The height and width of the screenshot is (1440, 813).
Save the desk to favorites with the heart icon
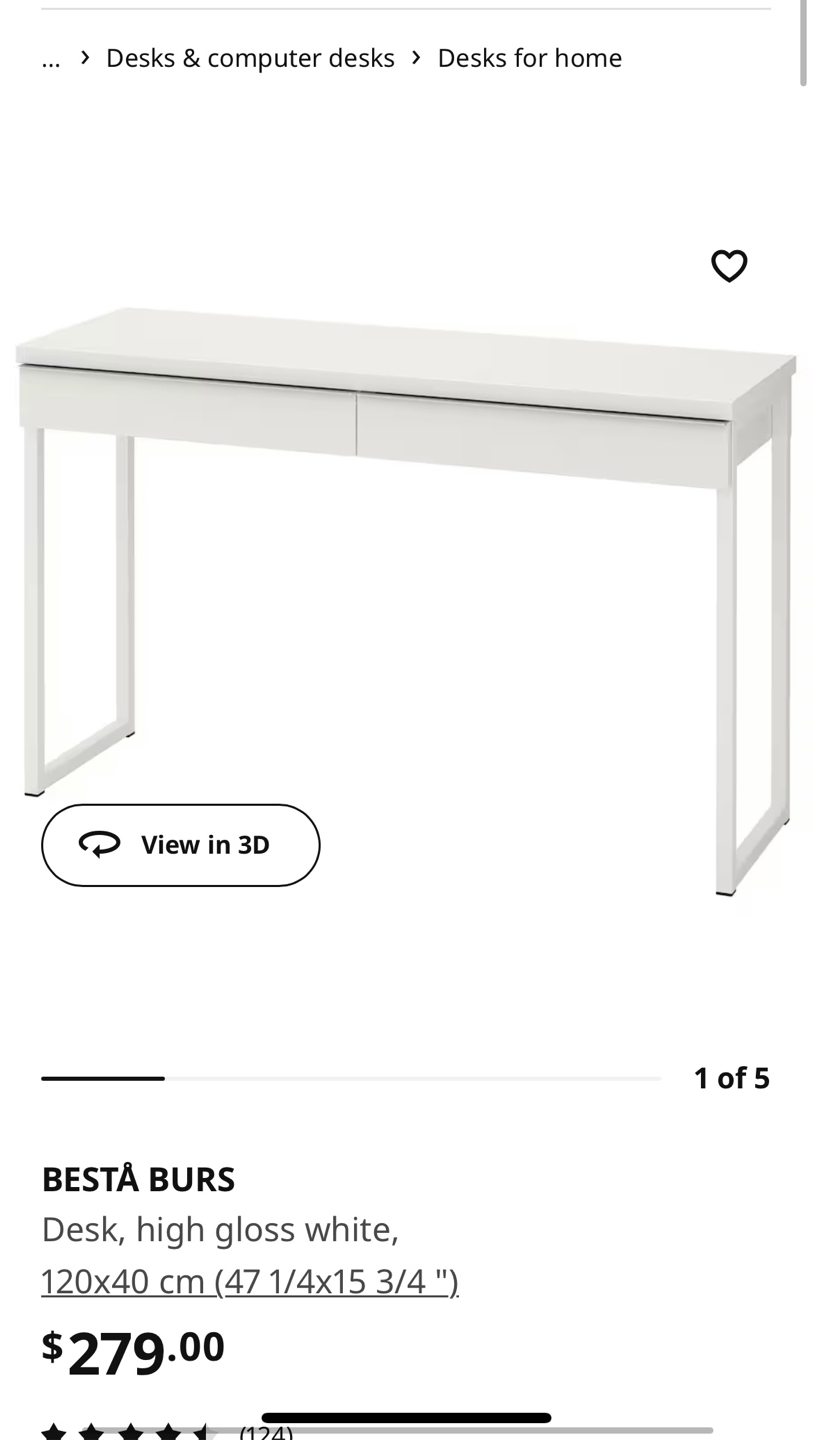(x=728, y=266)
